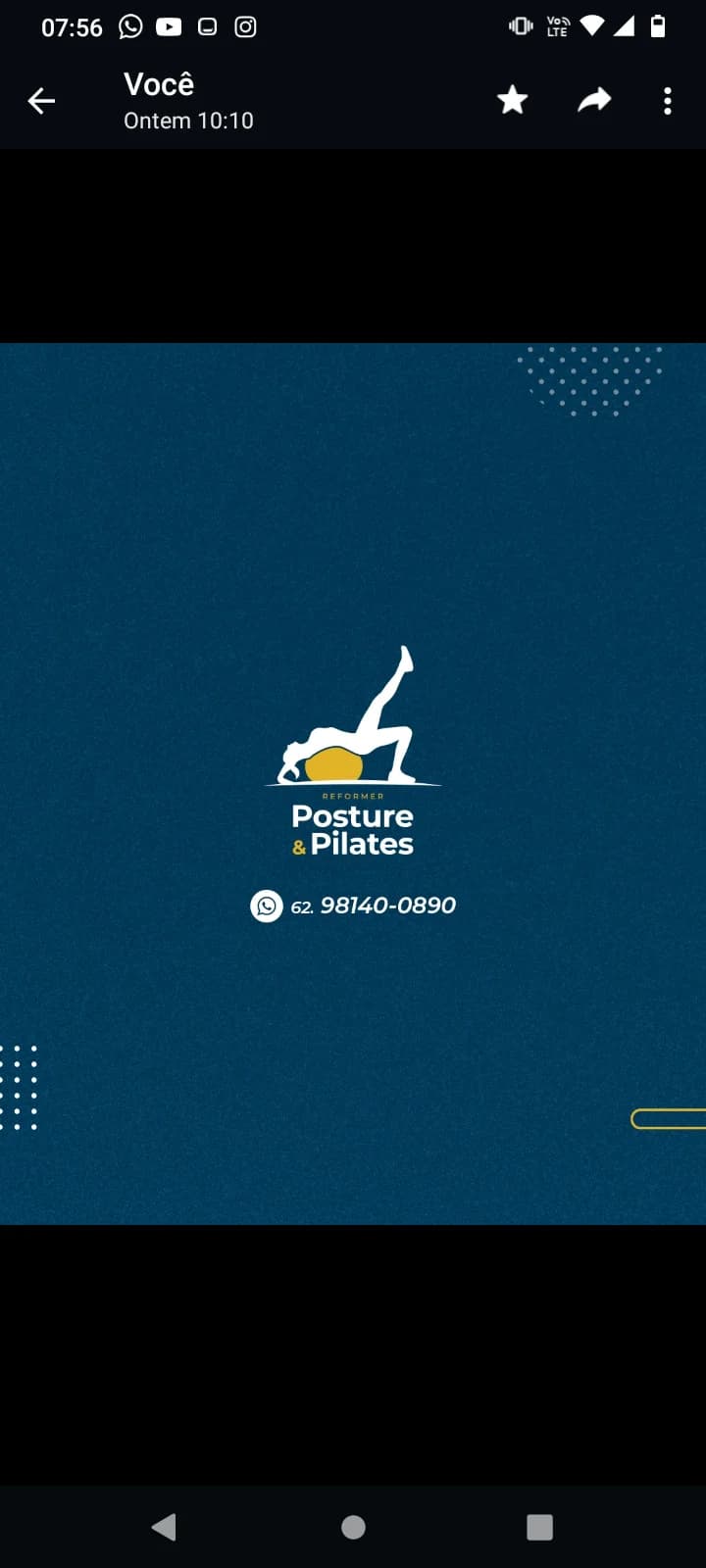Tap the messages notification icon in status bar
This screenshot has width=706, height=1568.
[206, 26]
